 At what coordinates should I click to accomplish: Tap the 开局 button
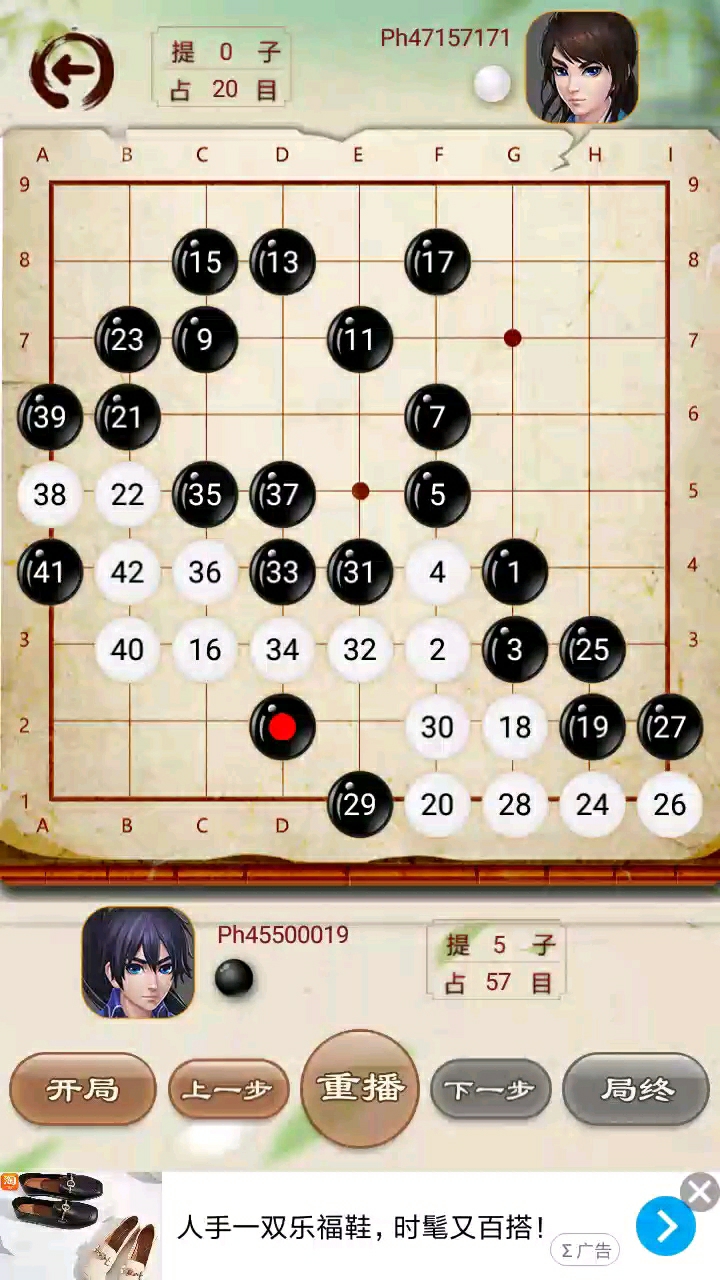(x=83, y=1089)
